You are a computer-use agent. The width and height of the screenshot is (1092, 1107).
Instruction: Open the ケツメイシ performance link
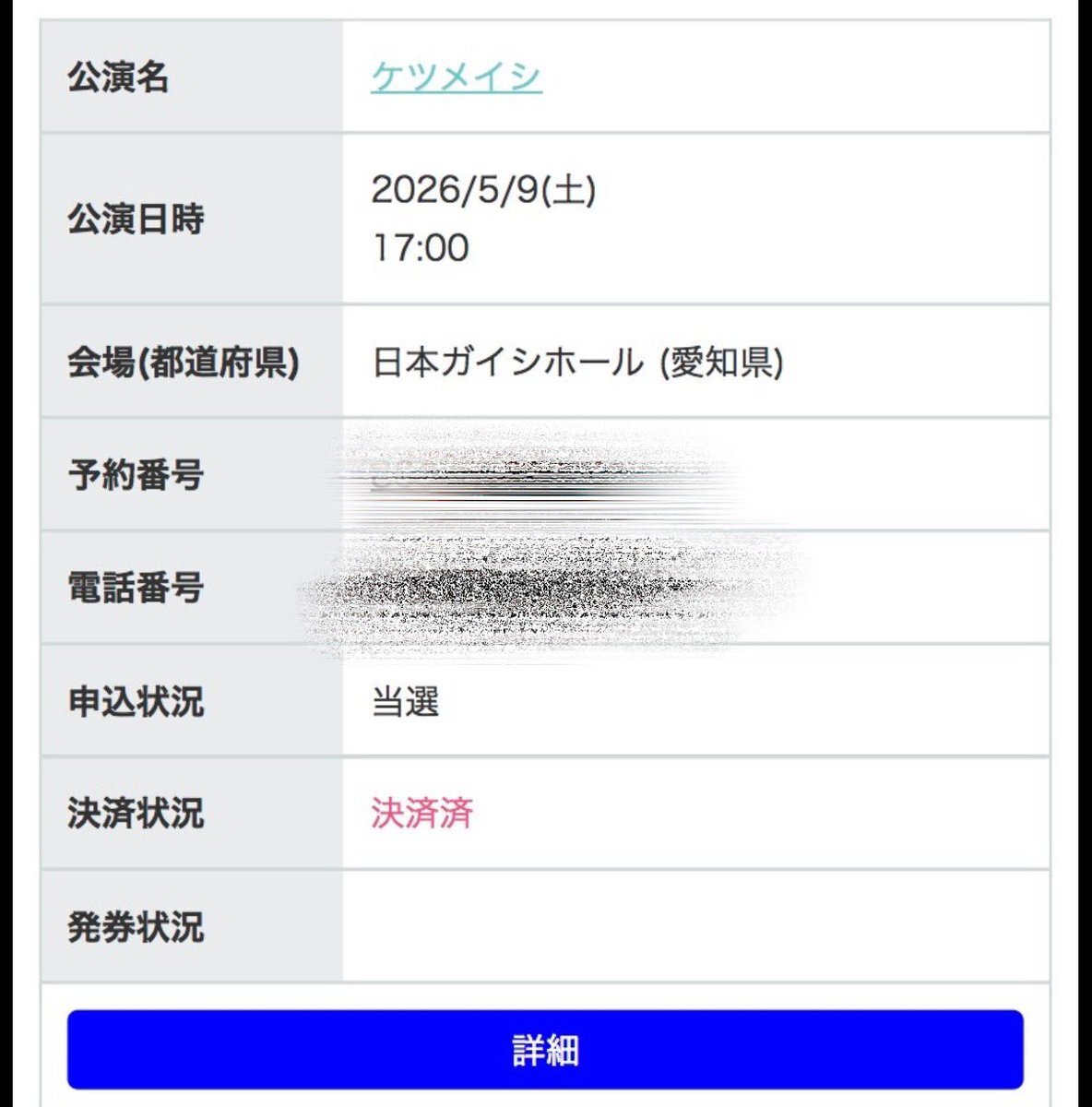(457, 77)
